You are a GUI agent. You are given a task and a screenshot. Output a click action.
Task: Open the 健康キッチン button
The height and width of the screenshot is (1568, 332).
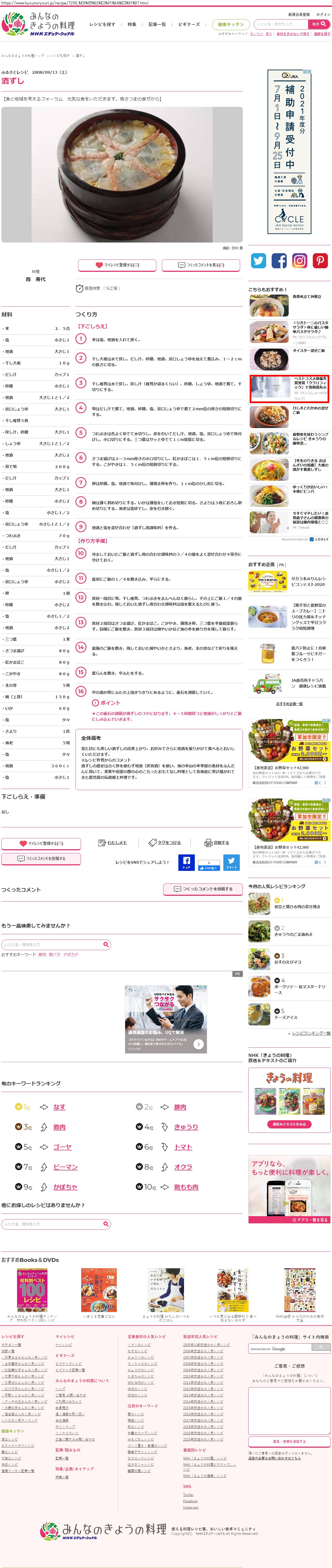(231, 24)
